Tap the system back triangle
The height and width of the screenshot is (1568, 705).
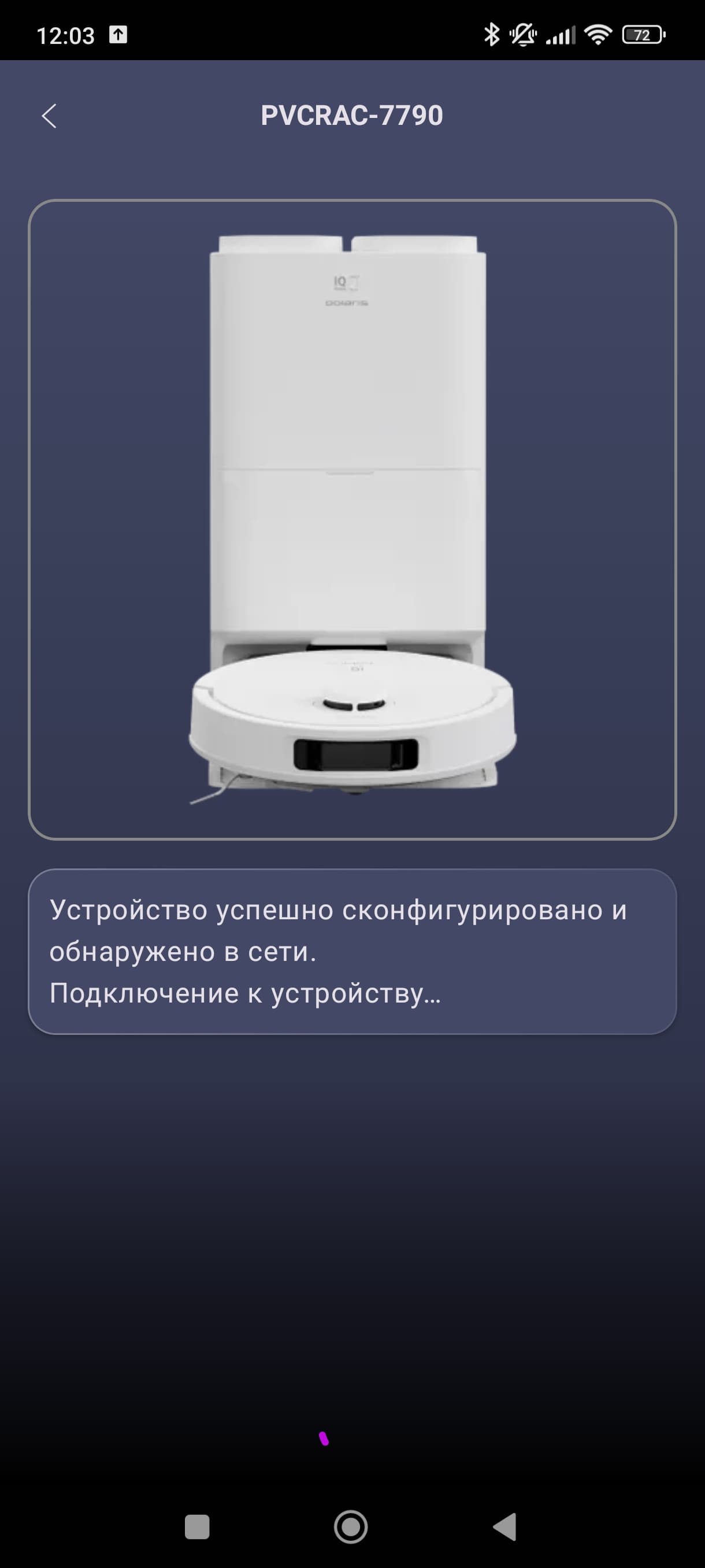[505, 1526]
